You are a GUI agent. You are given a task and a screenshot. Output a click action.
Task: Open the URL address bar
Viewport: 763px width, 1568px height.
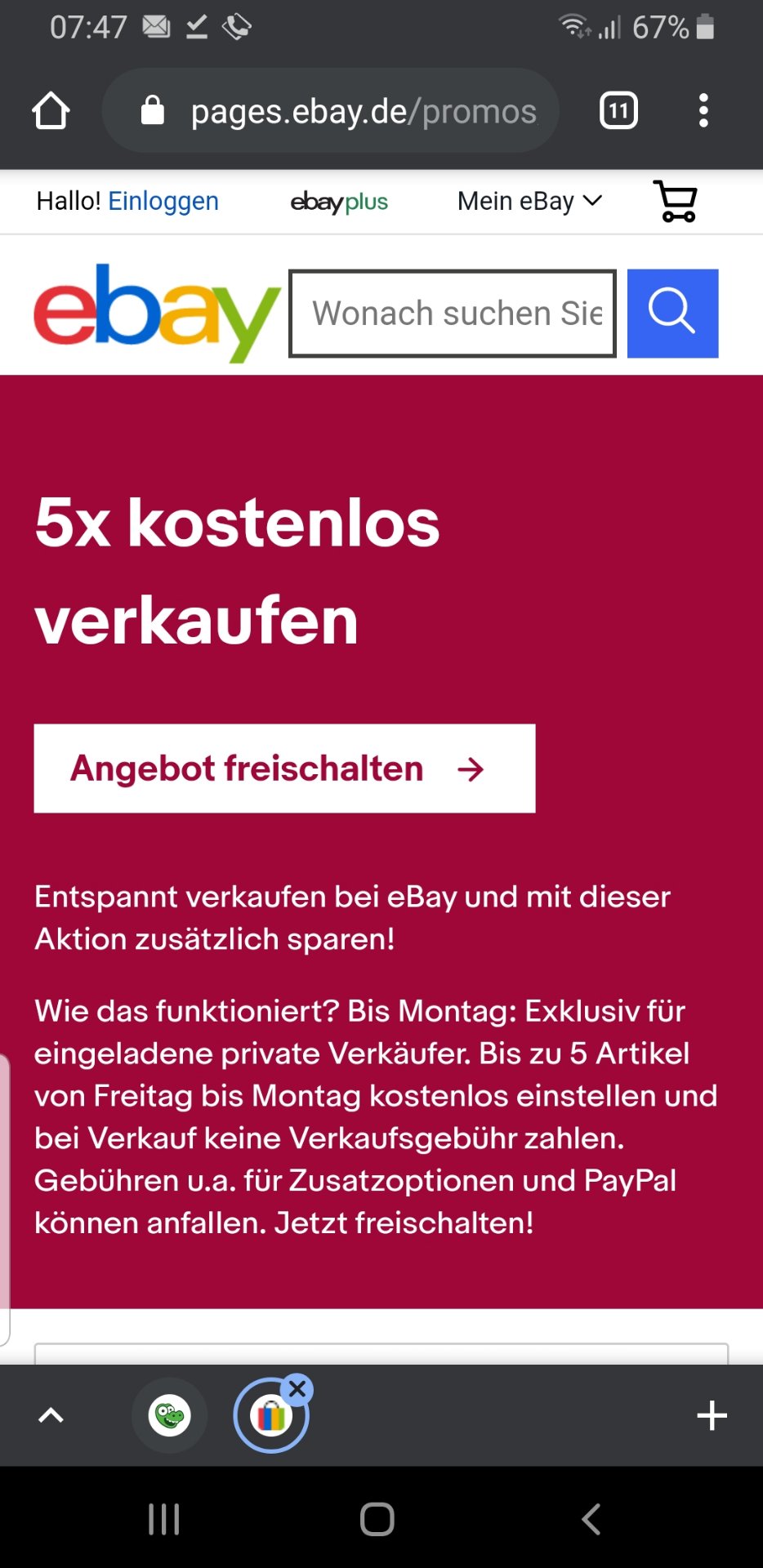tap(330, 110)
